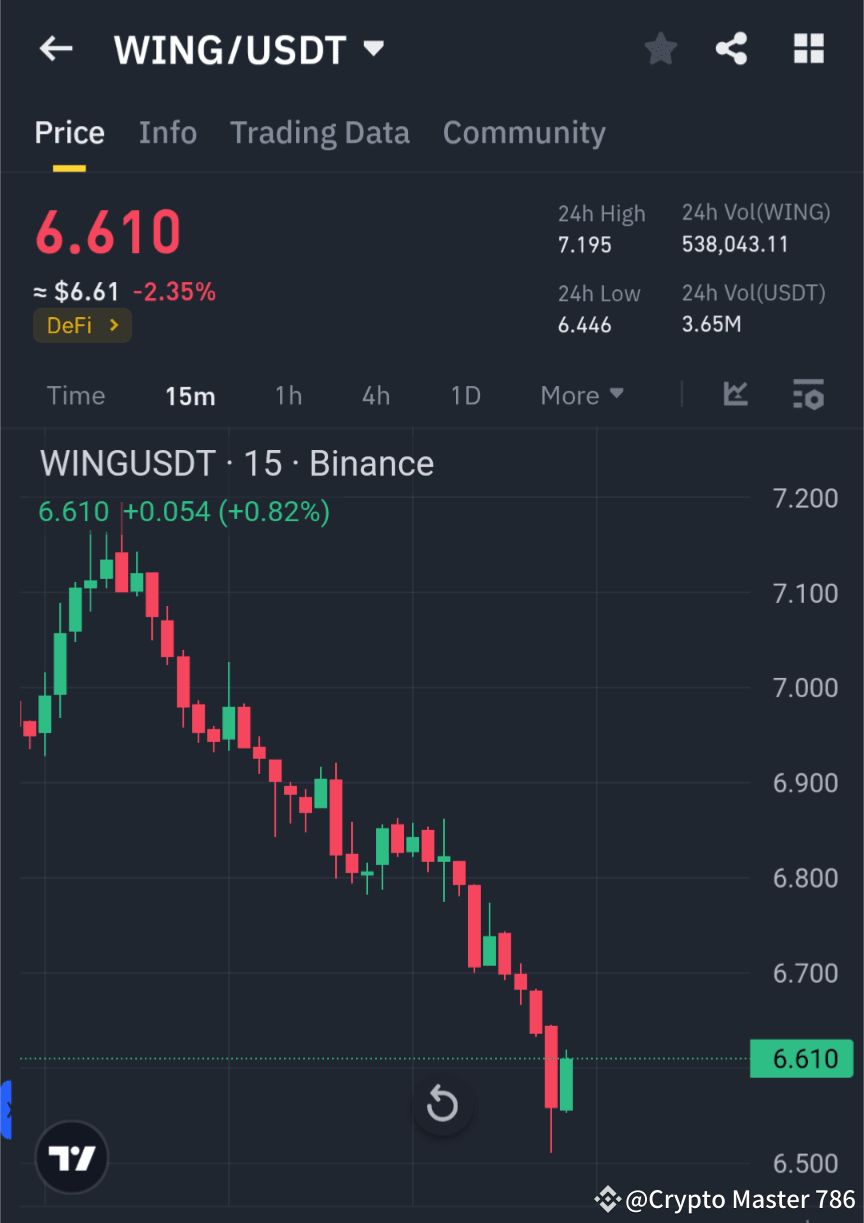Click the green 6.610 price label
This screenshot has height=1223, width=864.
click(801, 1058)
